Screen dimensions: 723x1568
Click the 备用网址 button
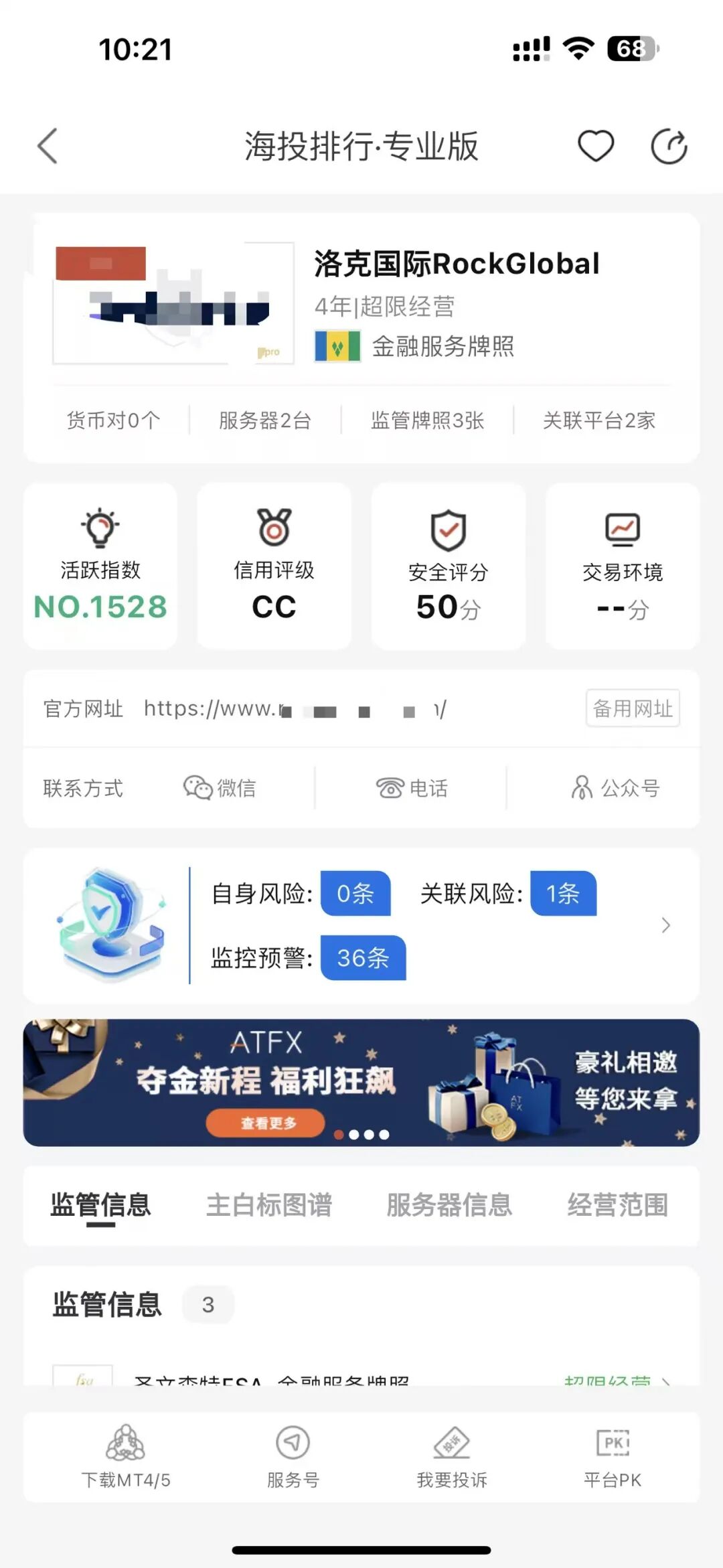(632, 708)
